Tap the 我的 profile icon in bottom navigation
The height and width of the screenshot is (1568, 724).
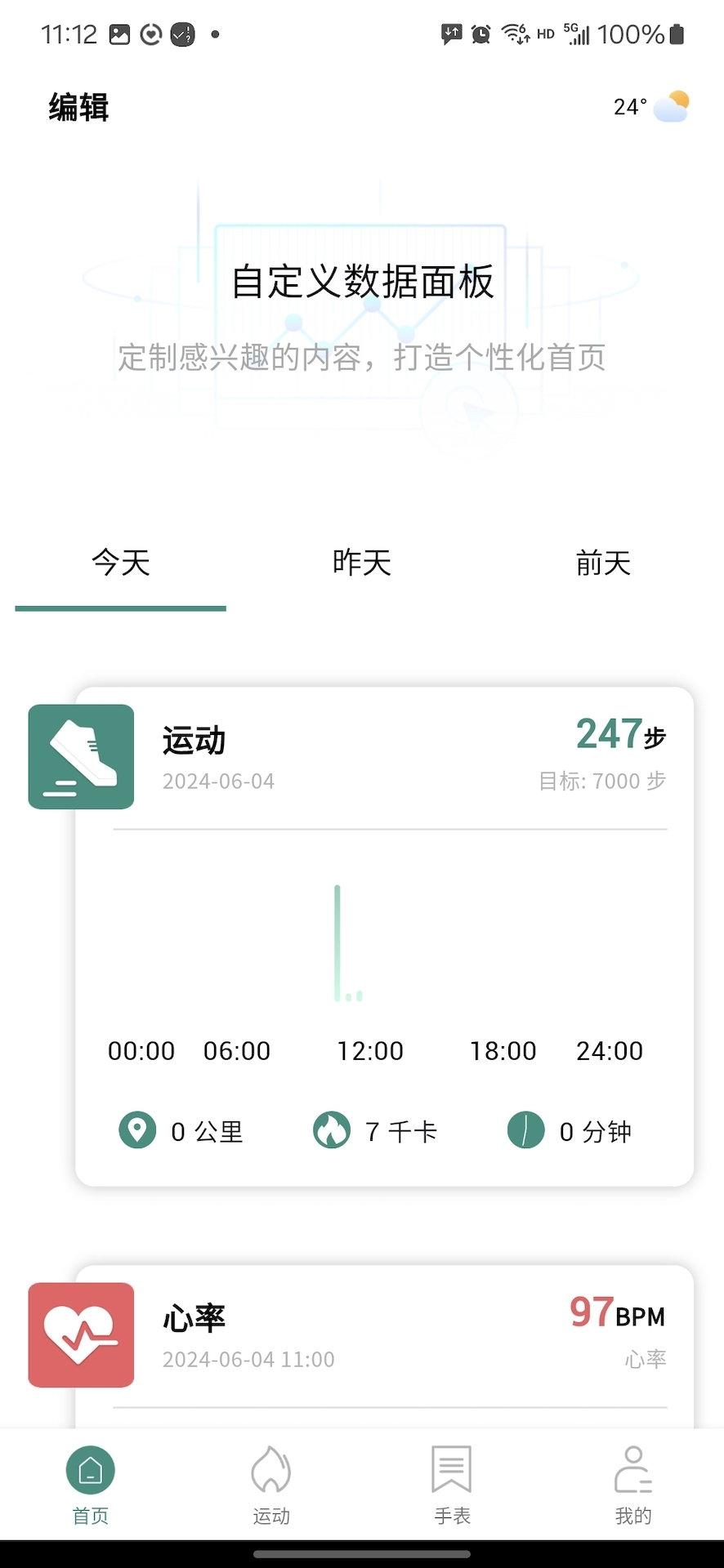pyautogui.click(x=633, y=1468)
